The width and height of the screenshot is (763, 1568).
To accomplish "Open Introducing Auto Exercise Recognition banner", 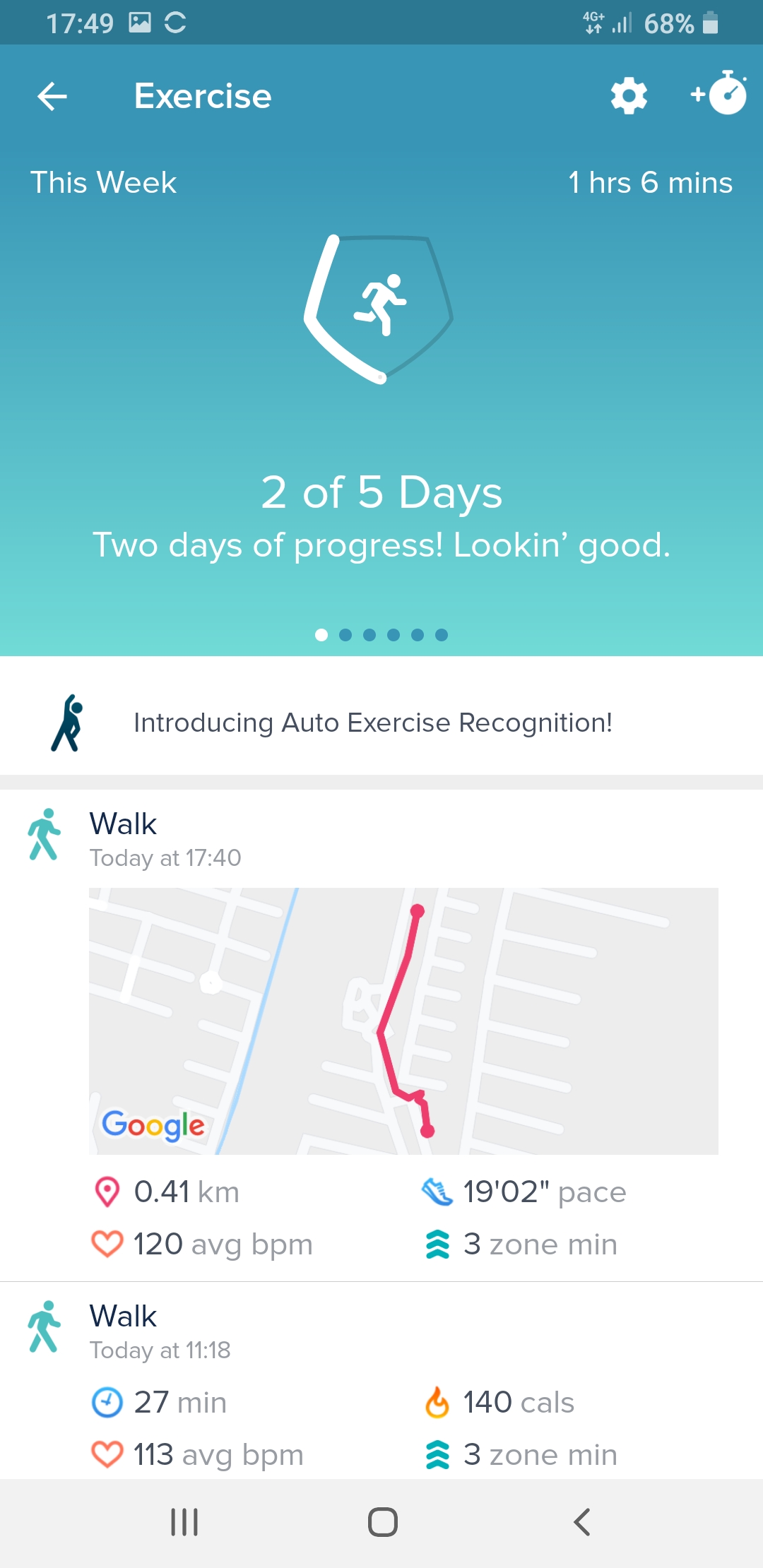I will click(x=381, y=723).
